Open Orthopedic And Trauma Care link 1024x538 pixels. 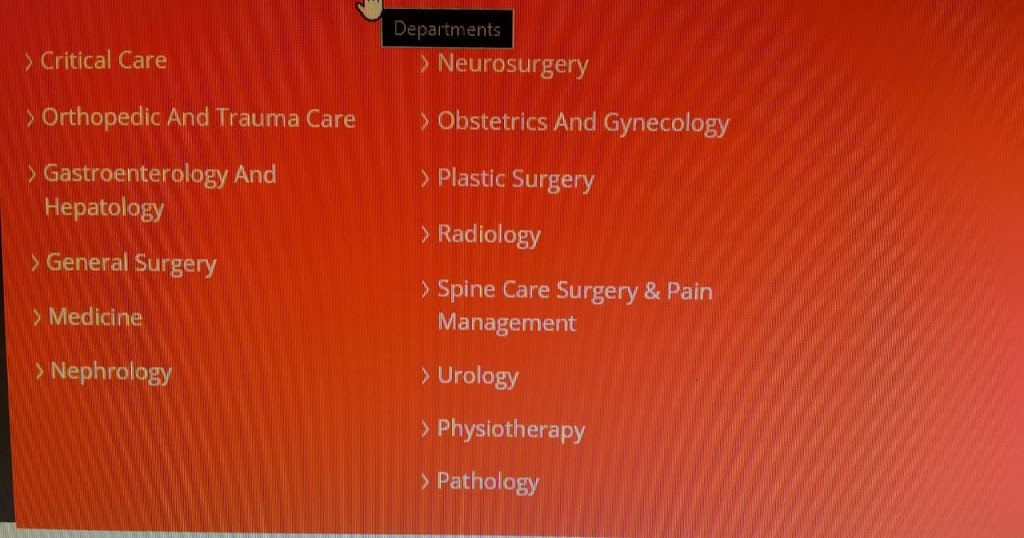pyautogui.click(x=198, y=118)
